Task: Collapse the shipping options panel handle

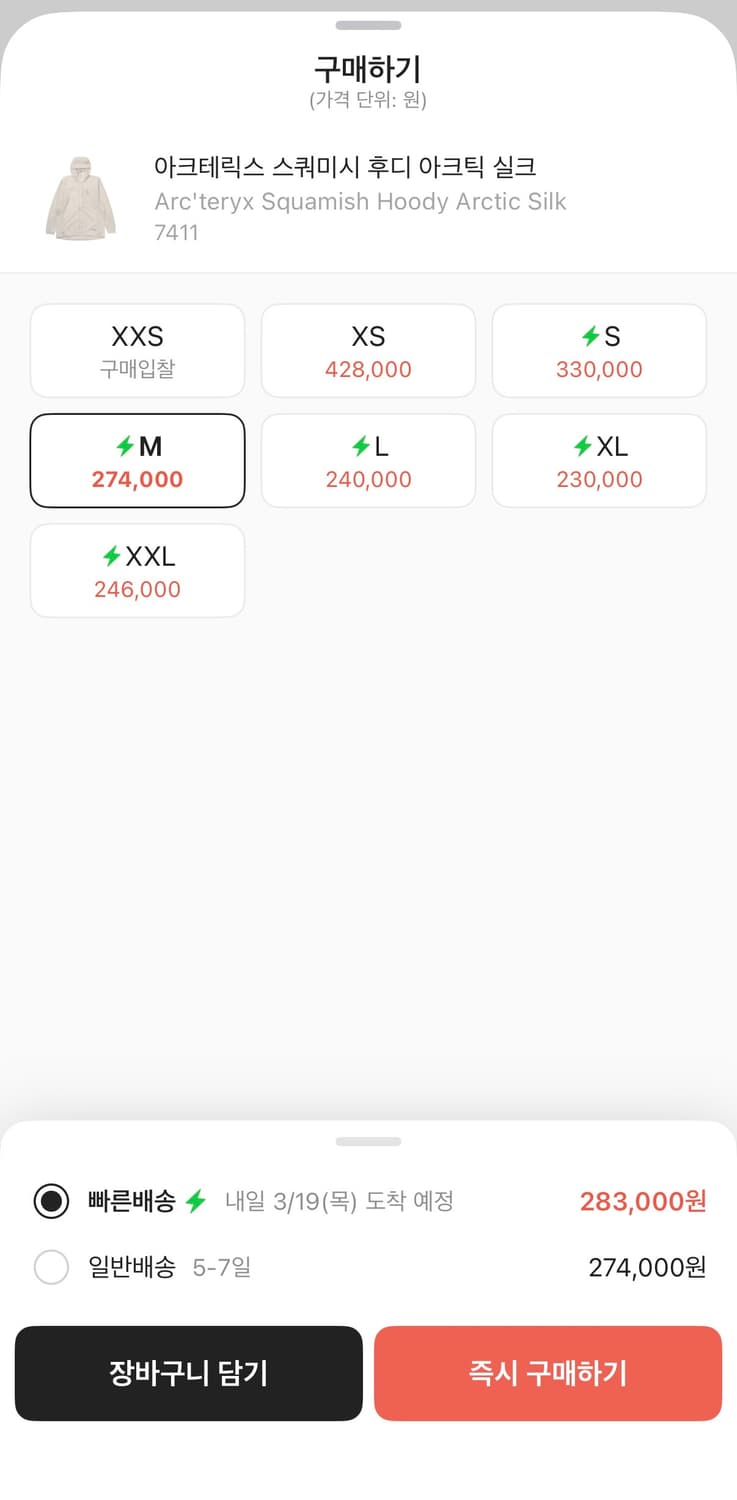Action: tap(368, 1141)
